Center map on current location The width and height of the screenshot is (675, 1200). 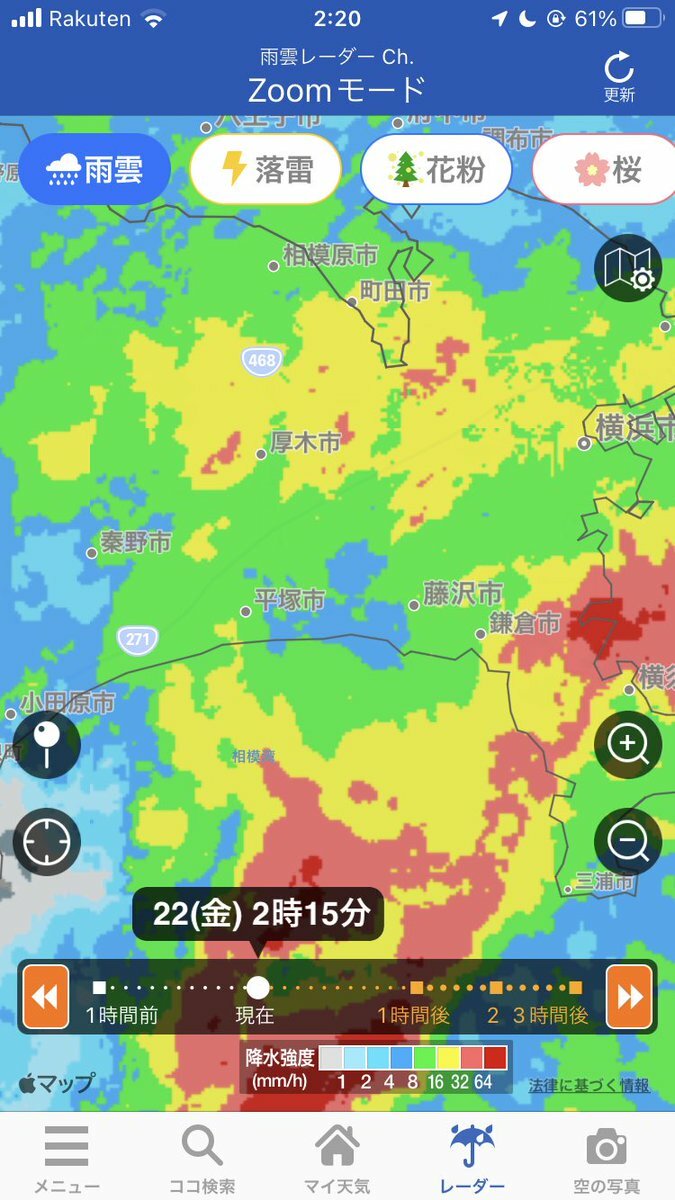pyautogui.click(x=46, y=843)
